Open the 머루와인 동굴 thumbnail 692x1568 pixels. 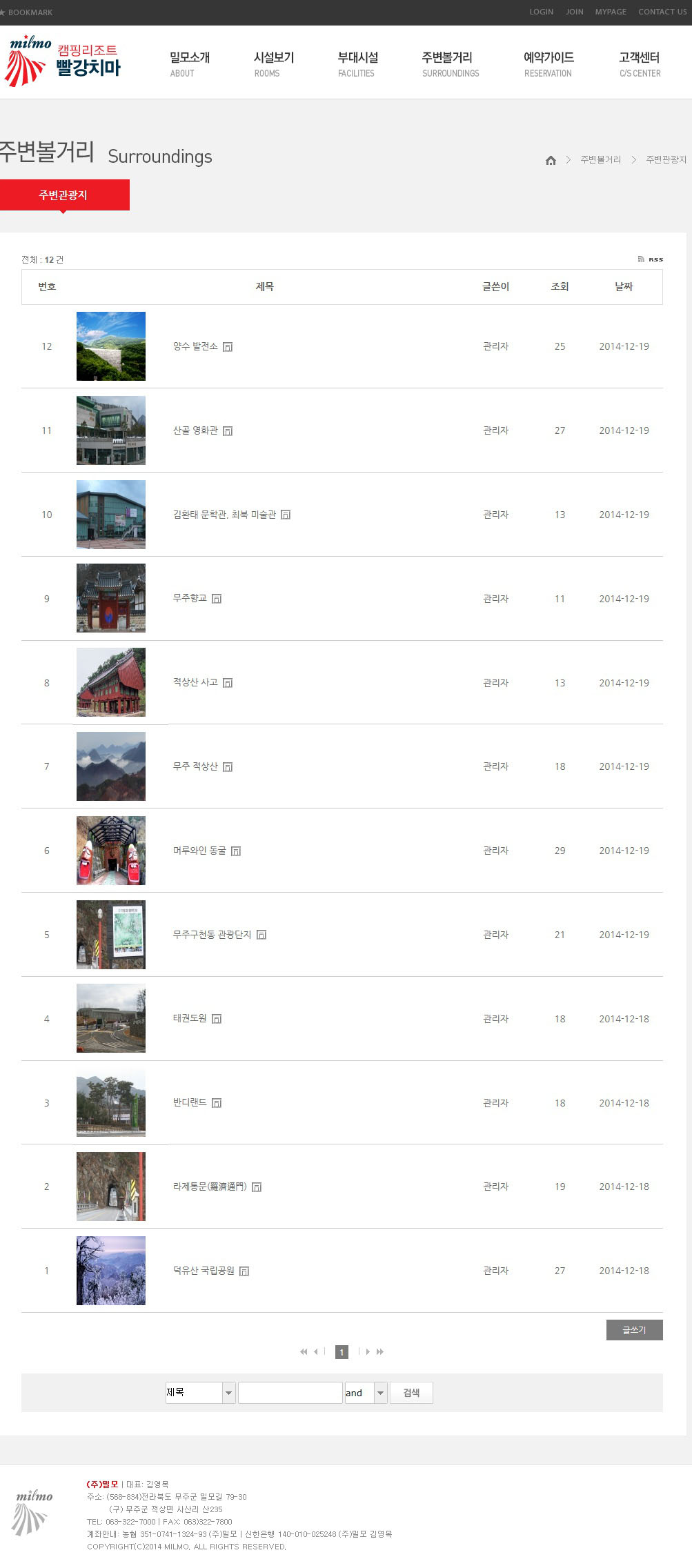(x=111, y=851)
